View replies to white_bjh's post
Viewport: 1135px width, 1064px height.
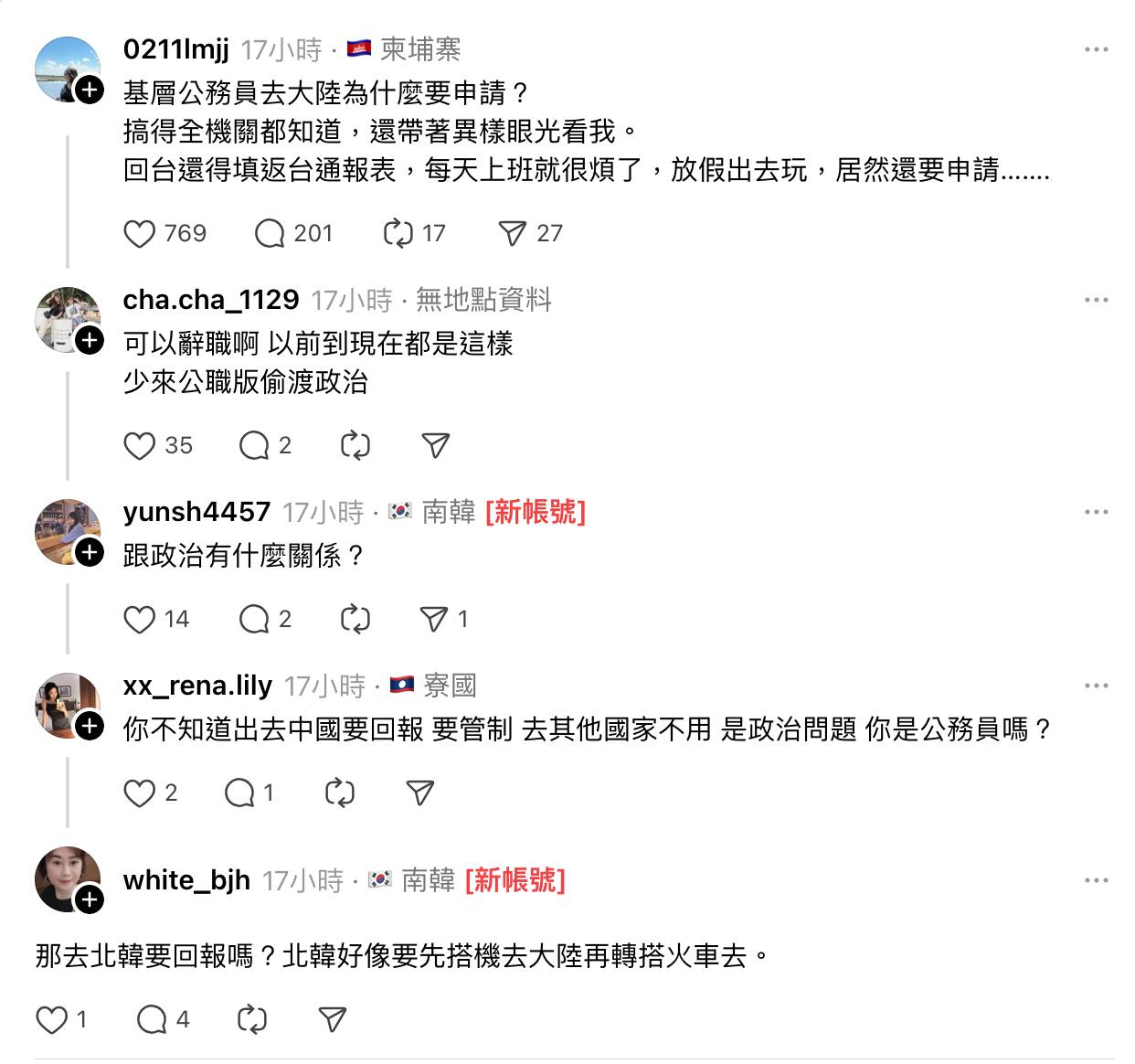coord(152,1020)
